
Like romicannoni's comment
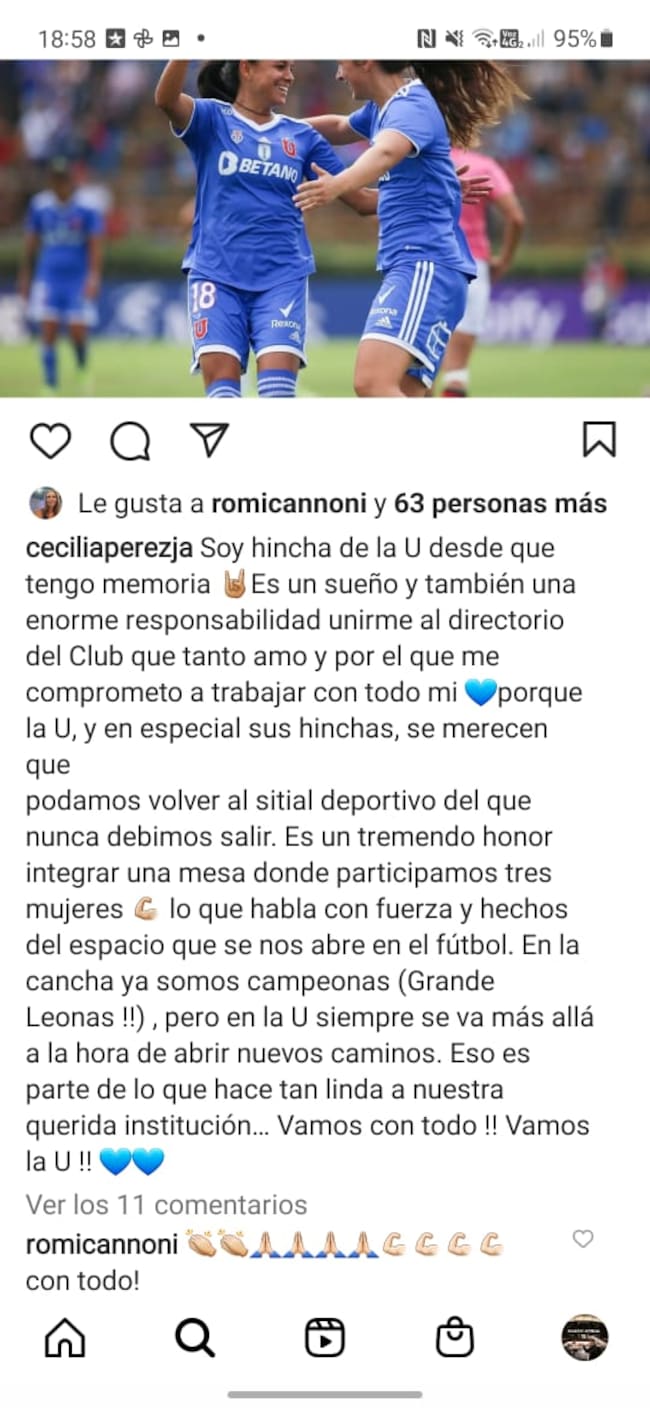(583, 1240)
